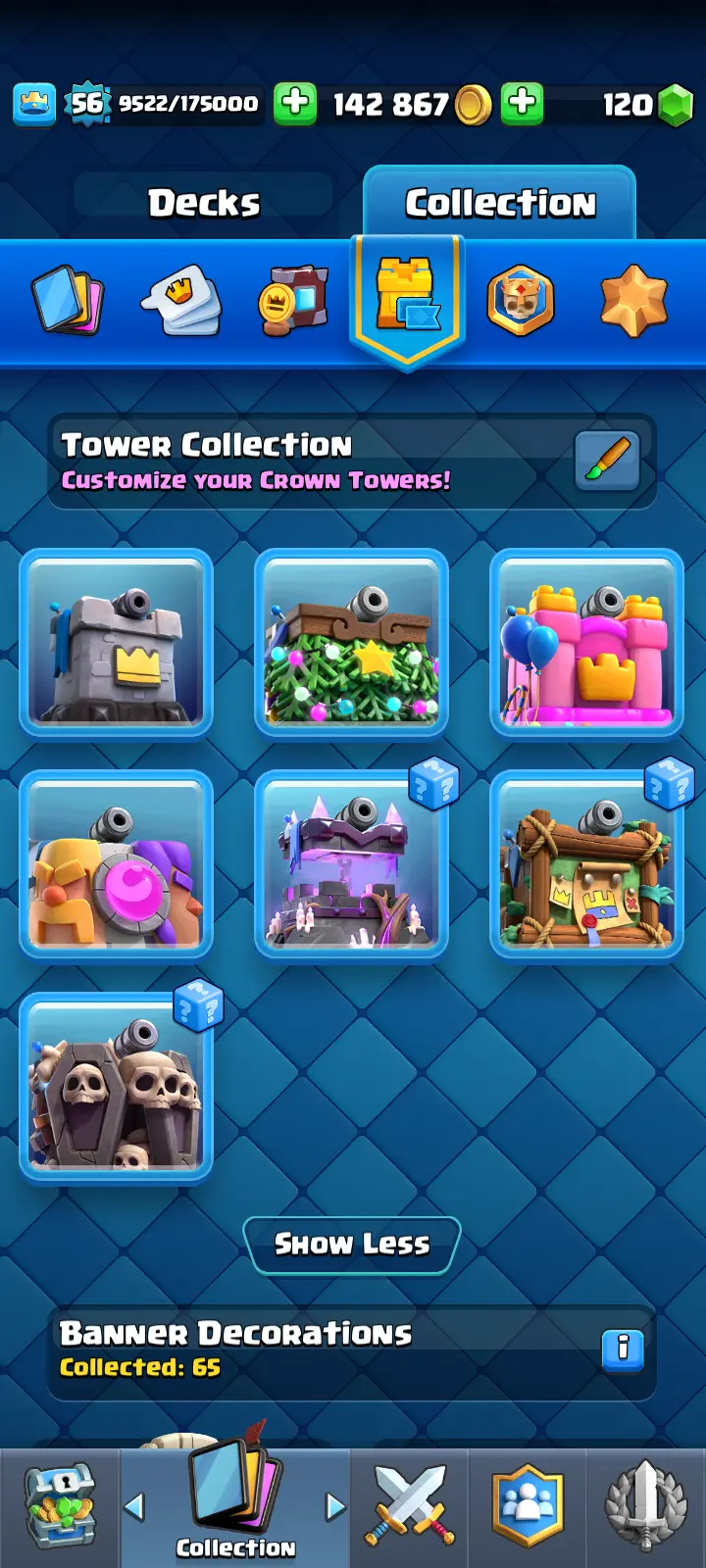Buy more gems with the plus button

[523, 103]
